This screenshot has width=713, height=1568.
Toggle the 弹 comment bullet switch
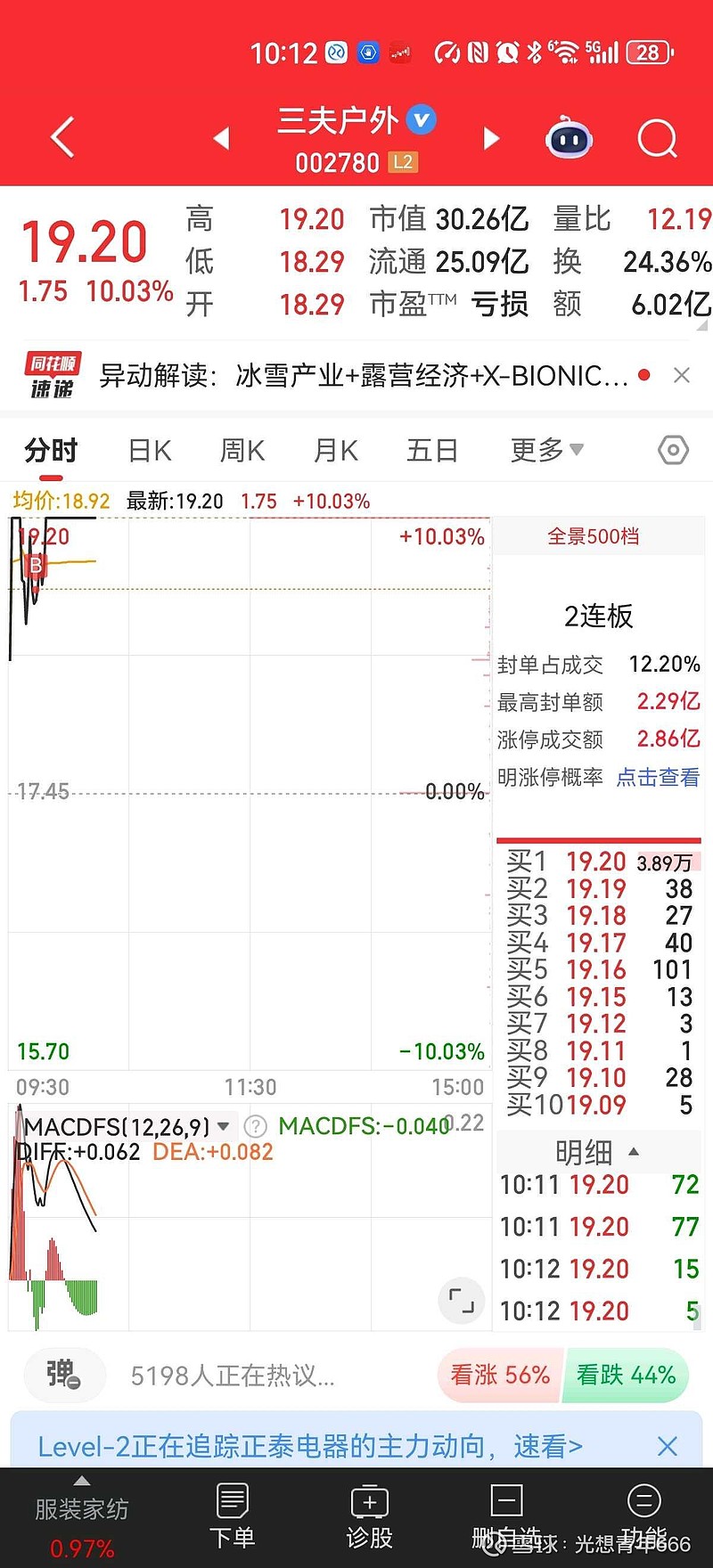point(64,1376)
